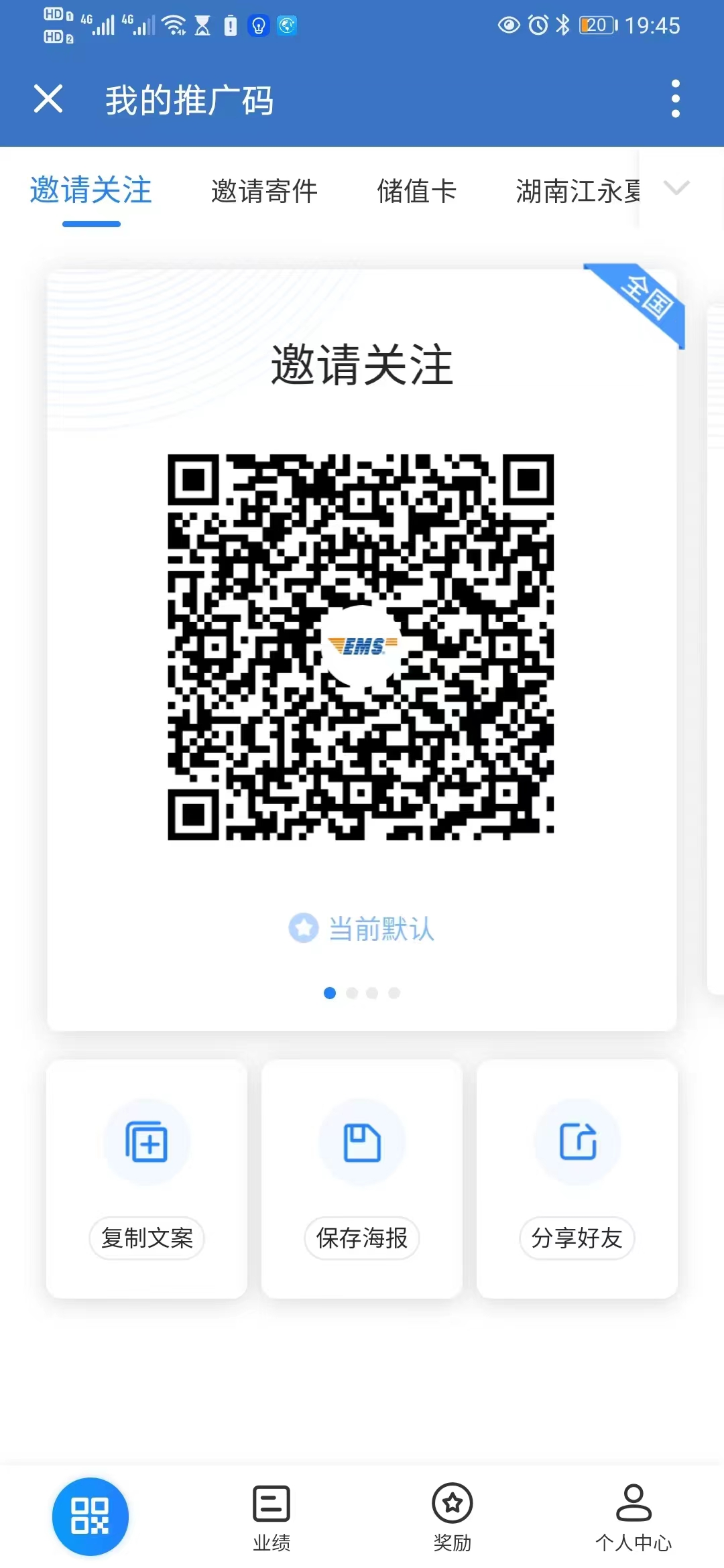Open the three-dot overflow menu
724x1568 pixels.
pyautogui.click(x=675, y=99)
